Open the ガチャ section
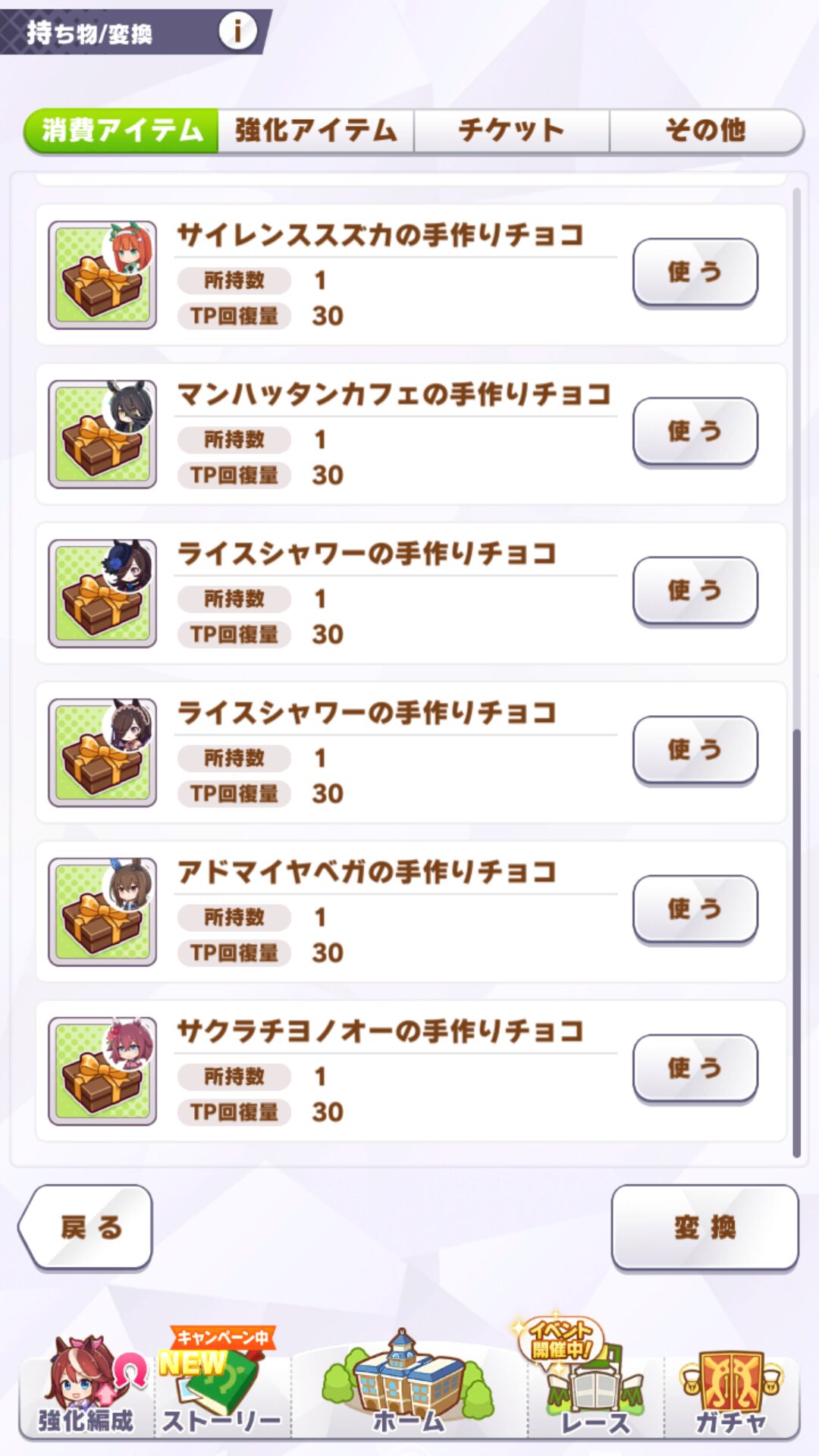This screenshot has height=1456, width=819. pyautogui.click(x=730, y=1392)
